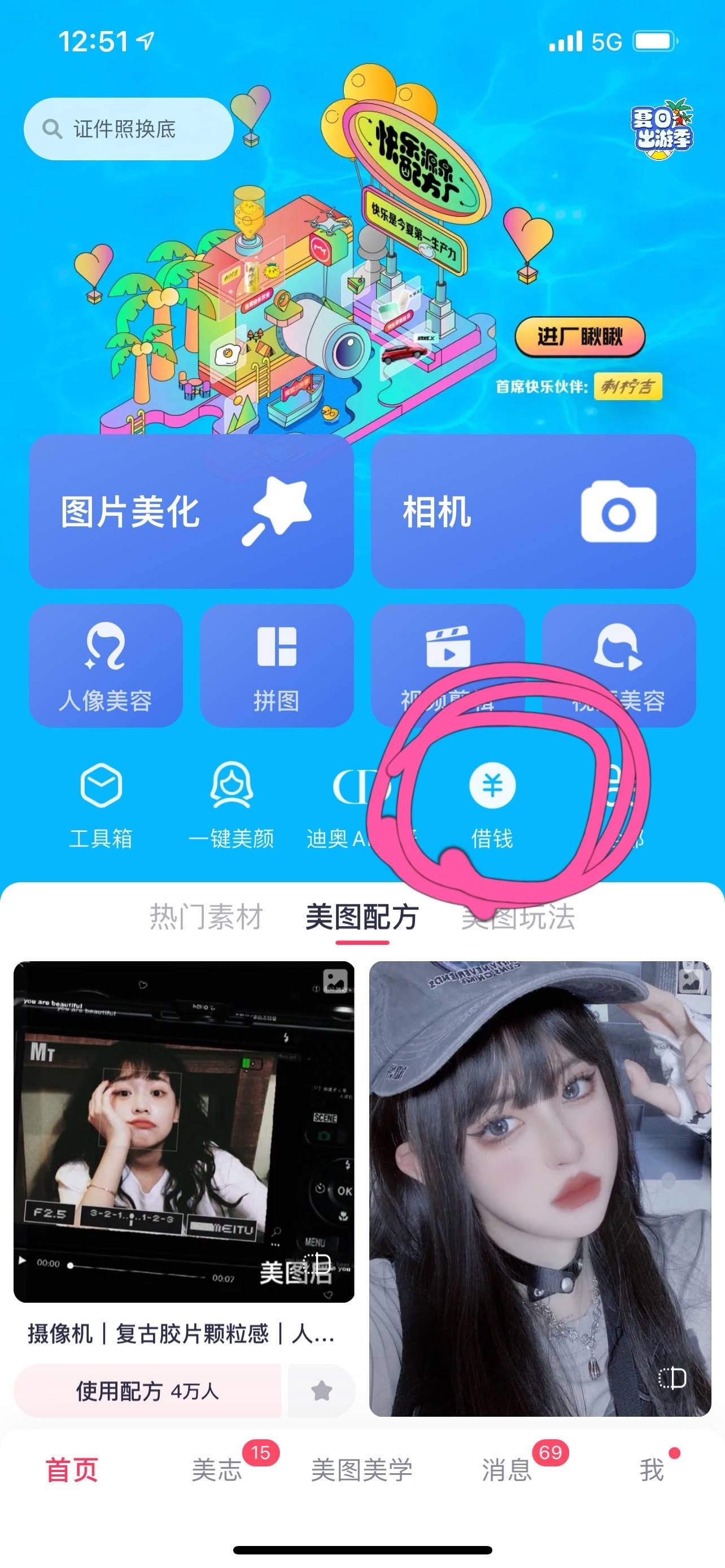Open 人像美容 portrait retouch

(106, 665)
